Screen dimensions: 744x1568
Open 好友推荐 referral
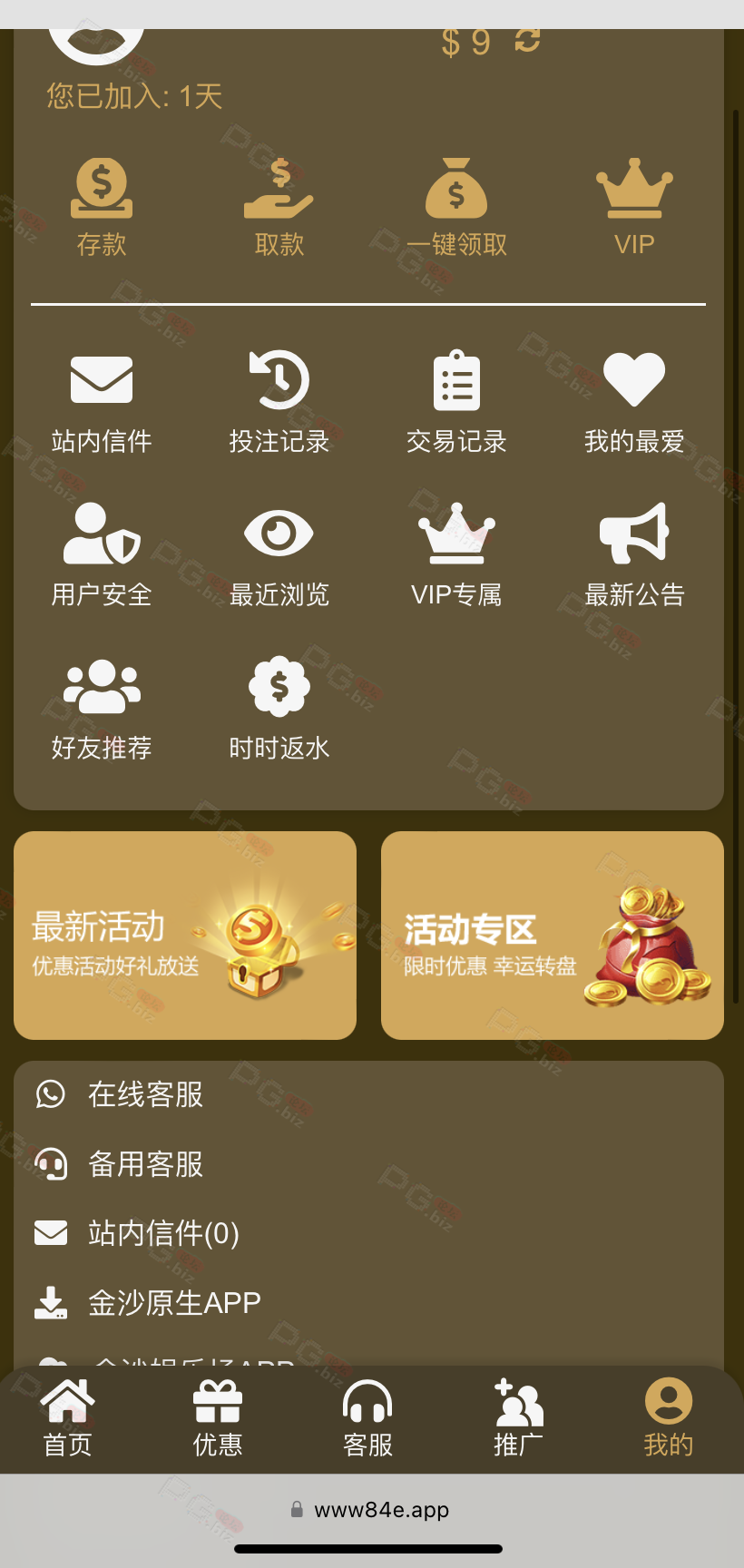pos(102,710)
